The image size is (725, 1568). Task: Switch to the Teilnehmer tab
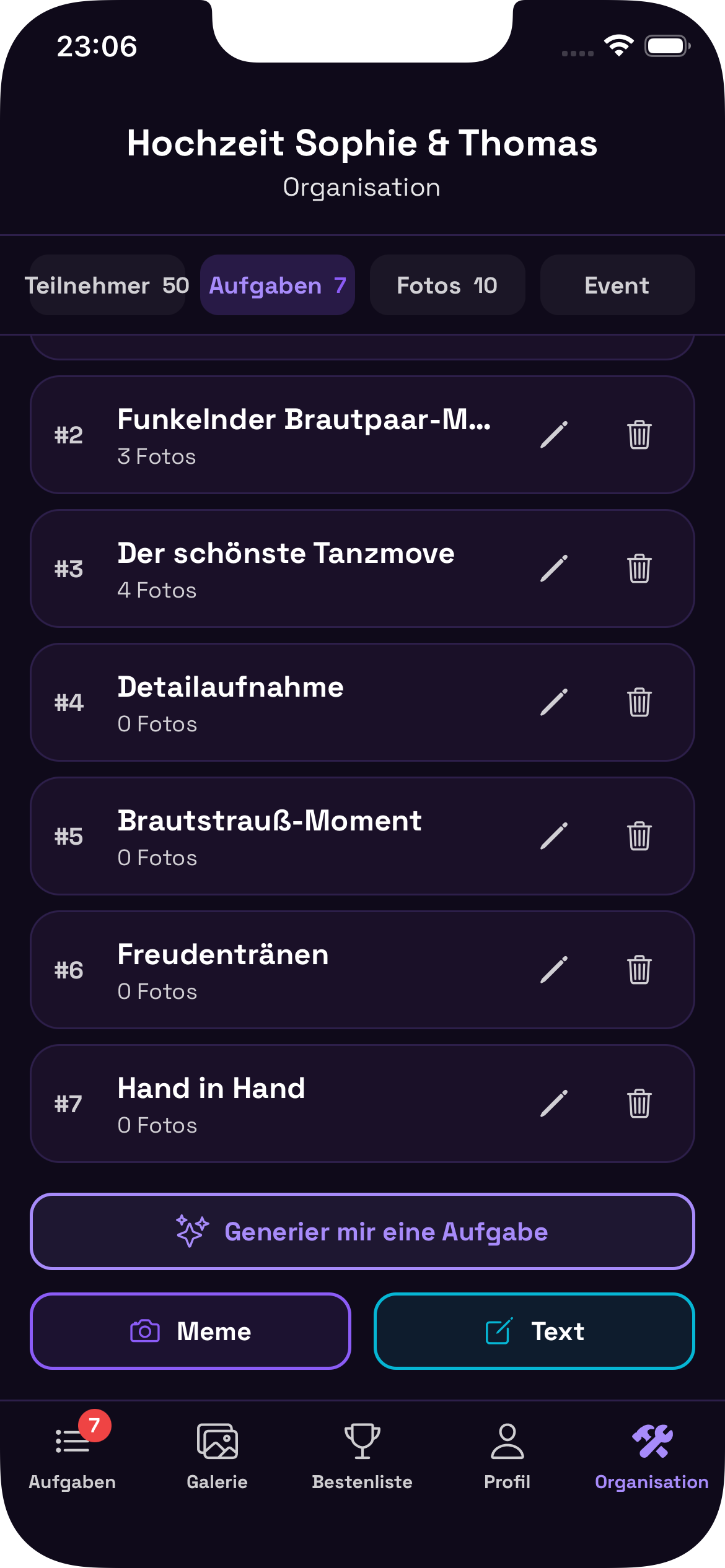[x=107, y=285]
